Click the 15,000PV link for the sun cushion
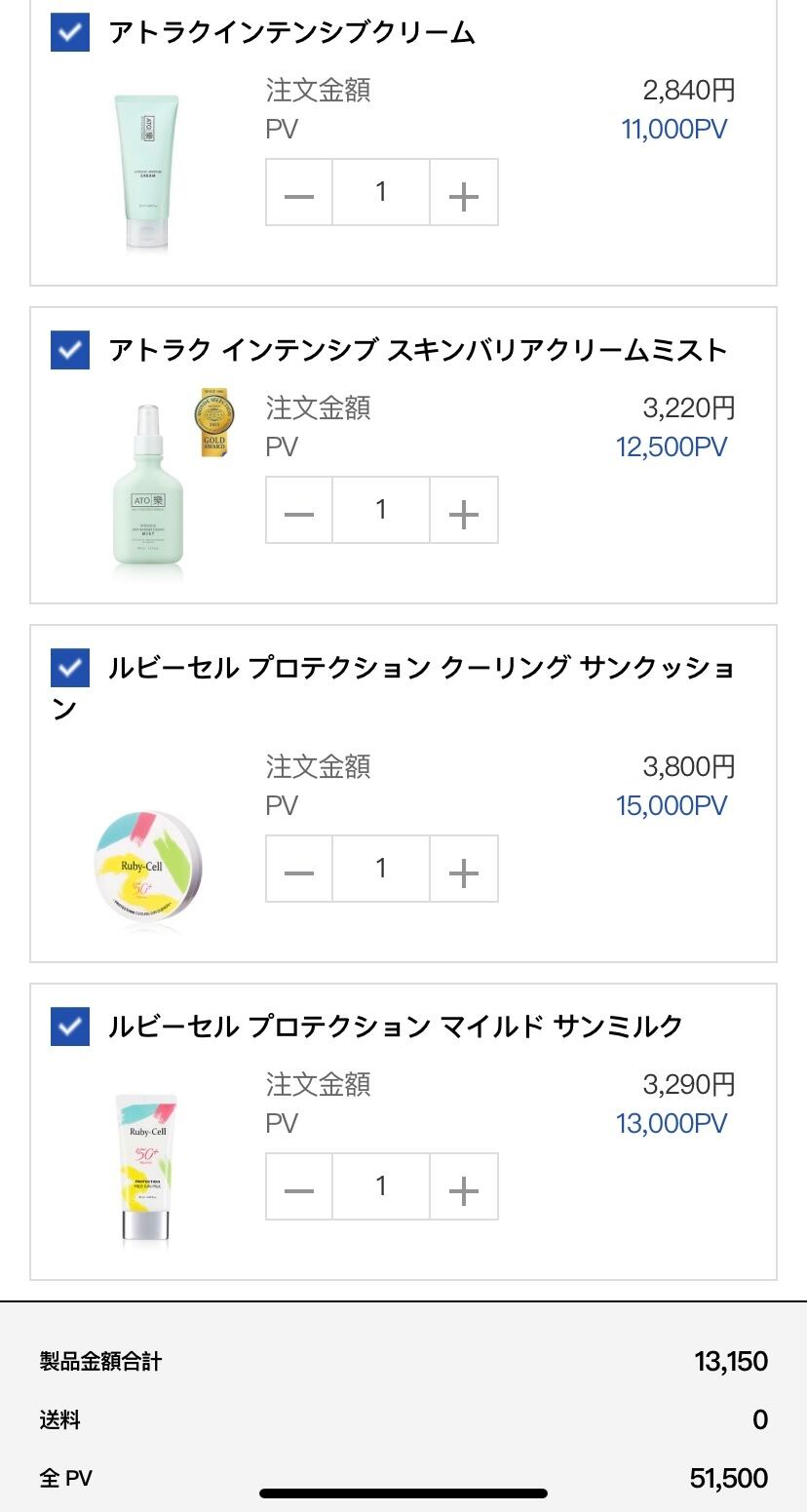The height and width of the screenshot is (1512, 807). pos(671,805)
